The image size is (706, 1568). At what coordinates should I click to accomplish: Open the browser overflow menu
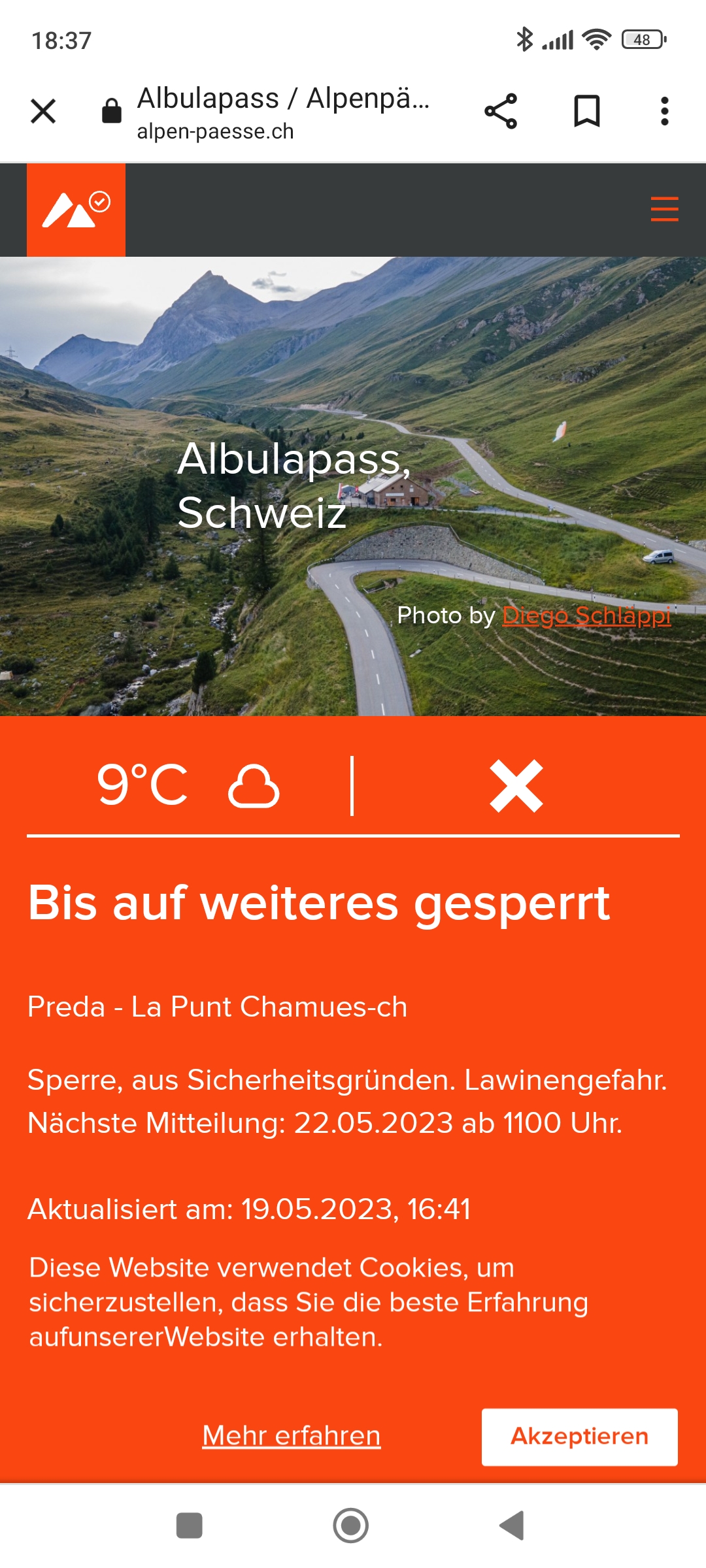(664, 111)
